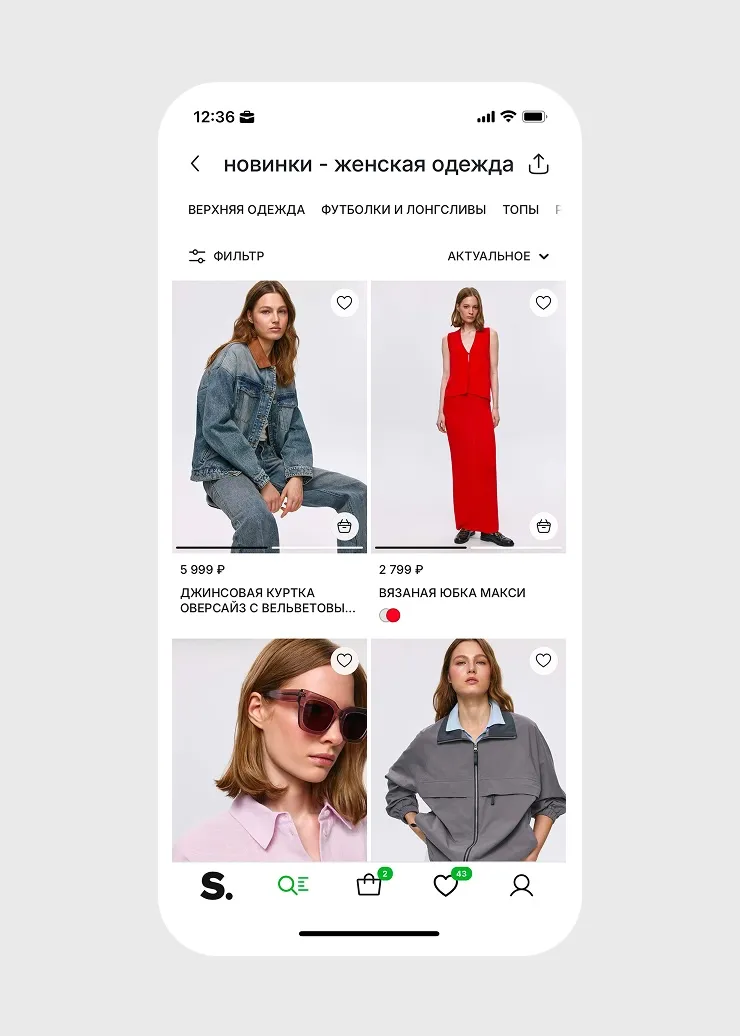Select the ВЕРХНЯЯ ОДЕЖДА category
This screenshot has width=740, height=1036.
[246, 210]
